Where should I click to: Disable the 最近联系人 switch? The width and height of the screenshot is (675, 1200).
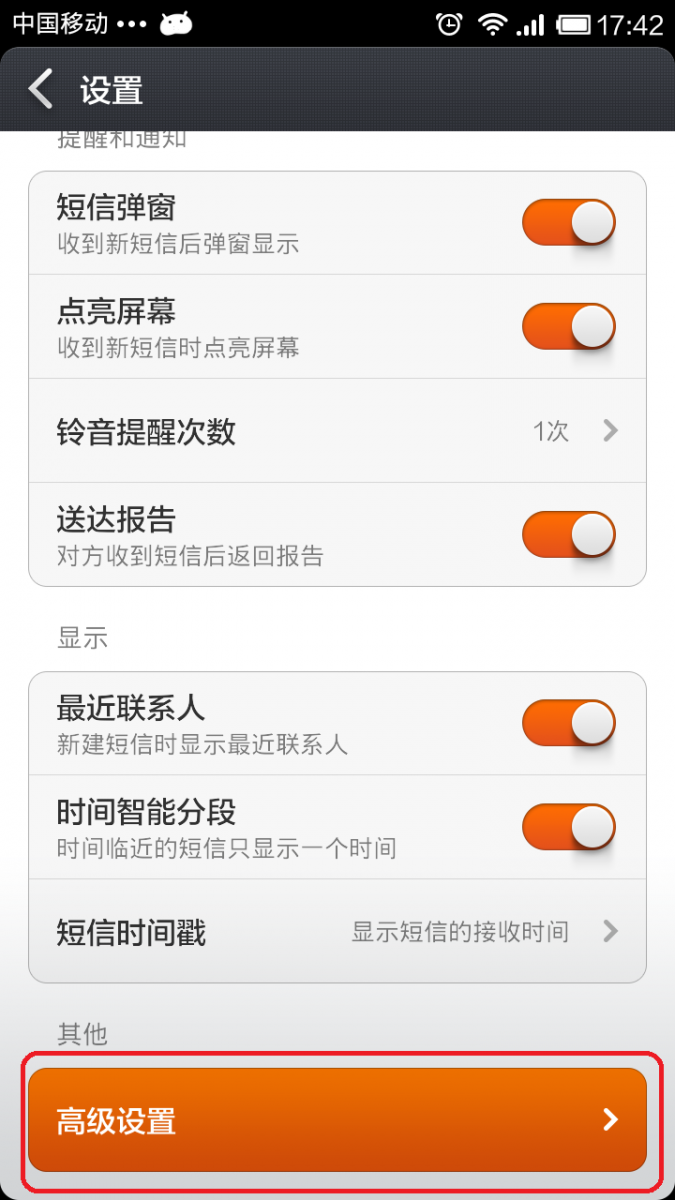pos(569,723)
